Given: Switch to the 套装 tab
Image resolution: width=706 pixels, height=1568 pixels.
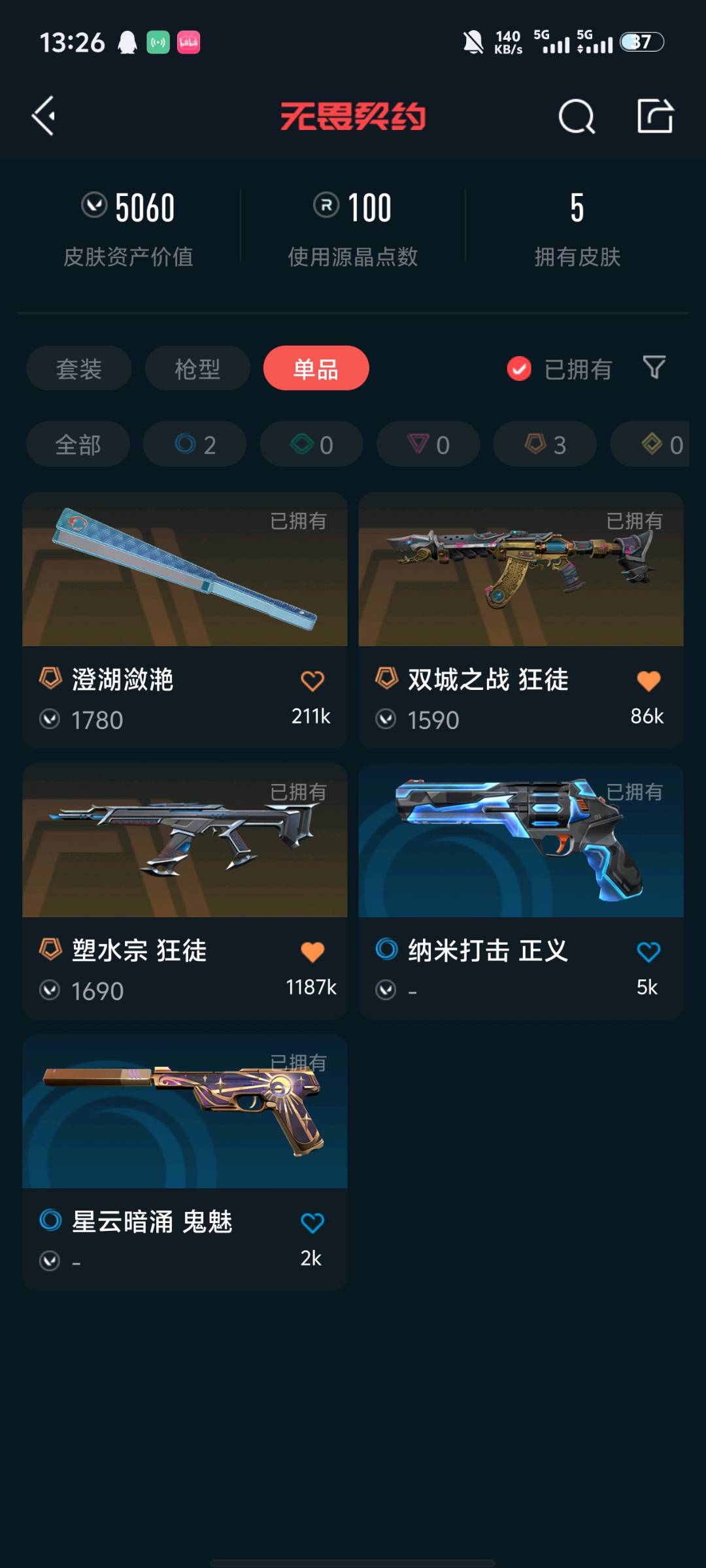Looking at the screenshot, I should (78, 368).
